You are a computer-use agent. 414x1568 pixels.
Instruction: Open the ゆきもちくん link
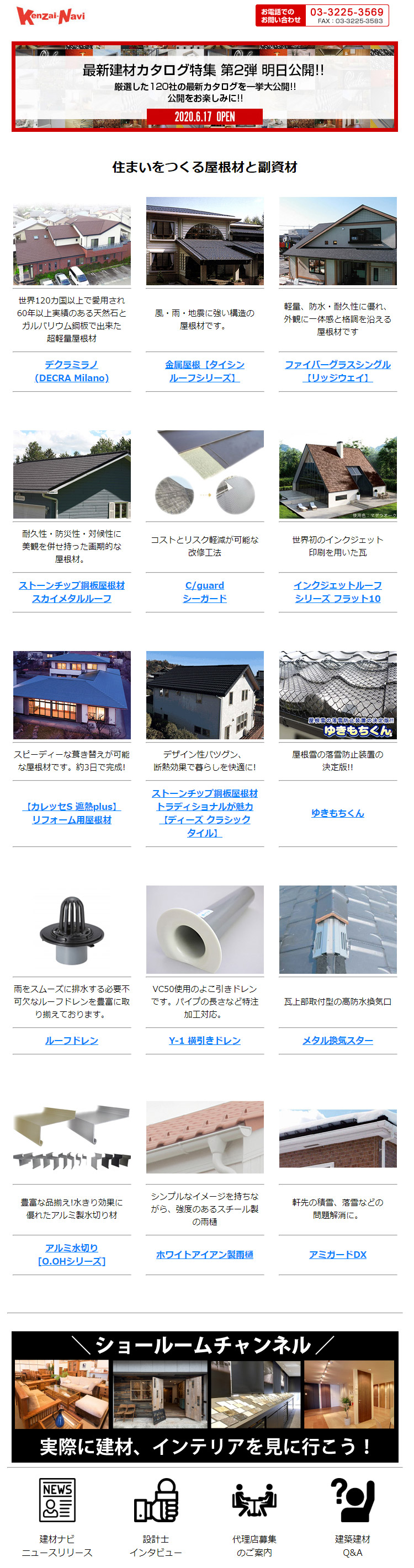tap(337, 813)
